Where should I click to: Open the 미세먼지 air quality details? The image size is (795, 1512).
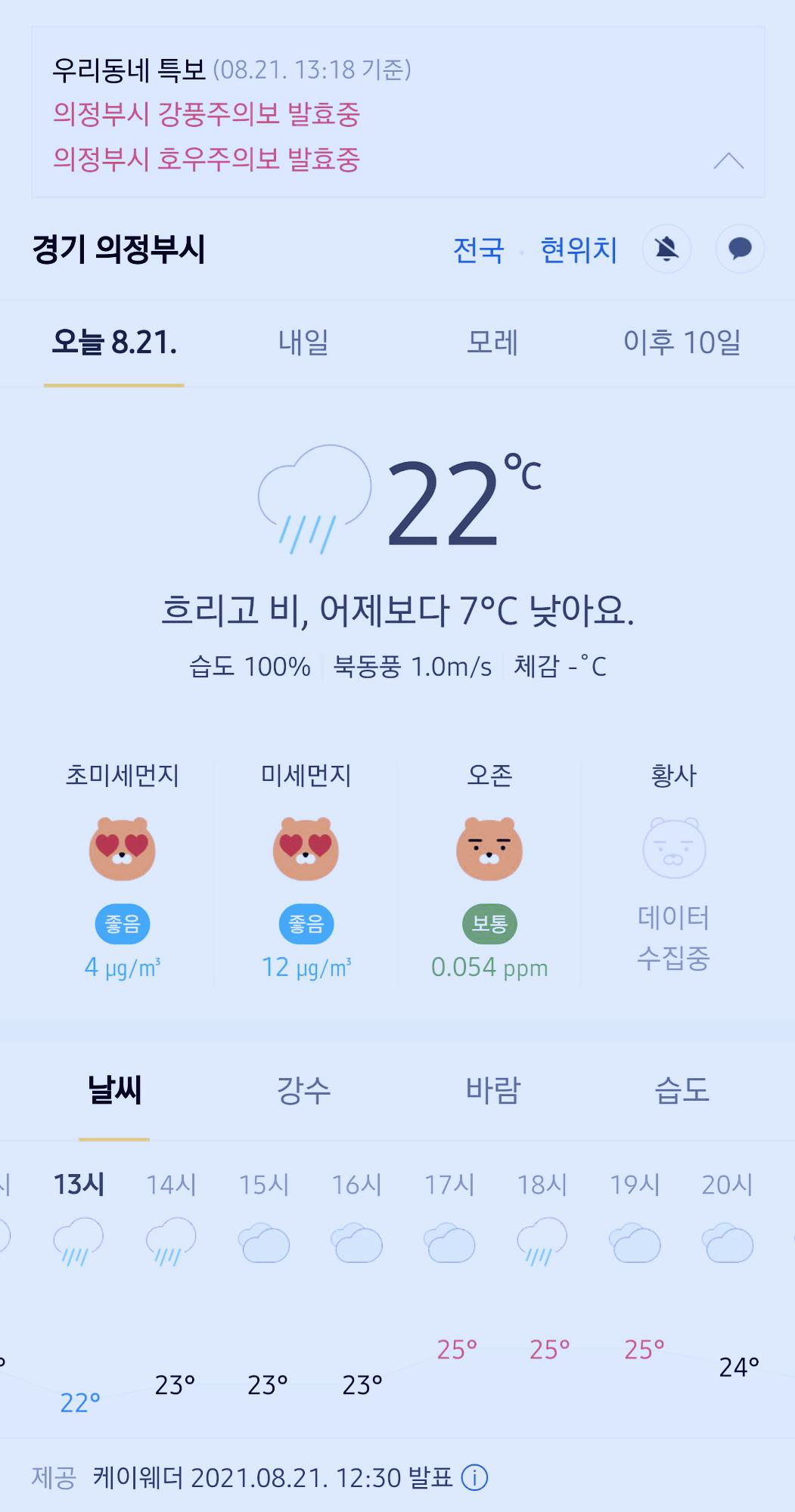pos(306,872)
